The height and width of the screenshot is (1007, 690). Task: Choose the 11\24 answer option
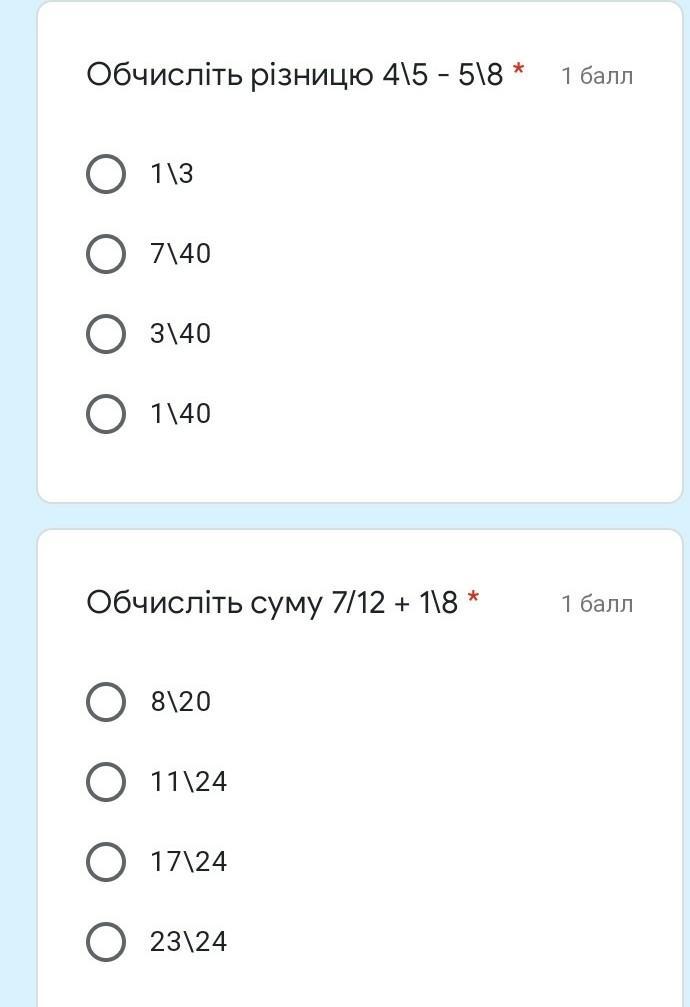click(106, 782)
